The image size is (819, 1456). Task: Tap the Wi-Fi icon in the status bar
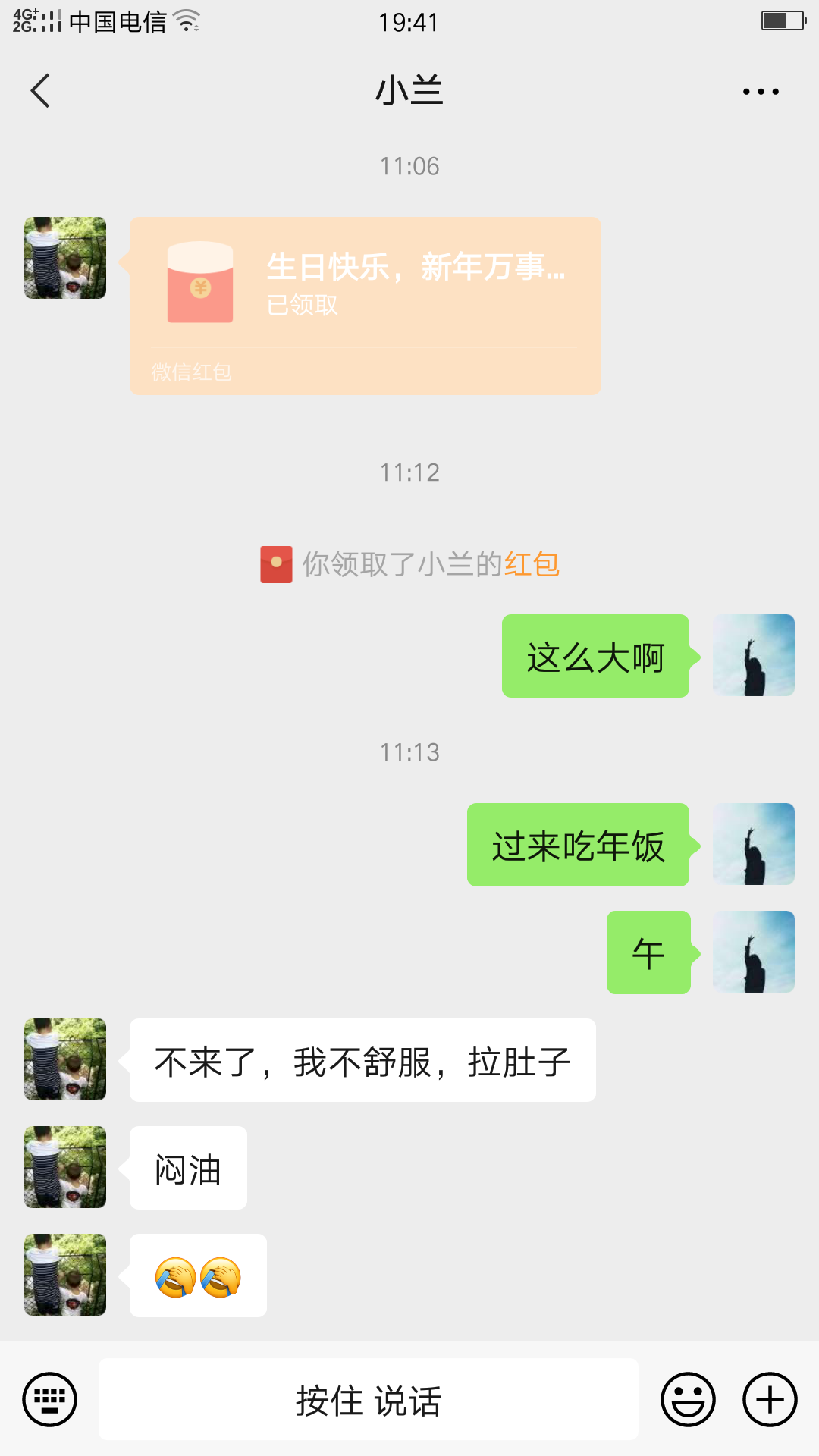click(187, 21)
